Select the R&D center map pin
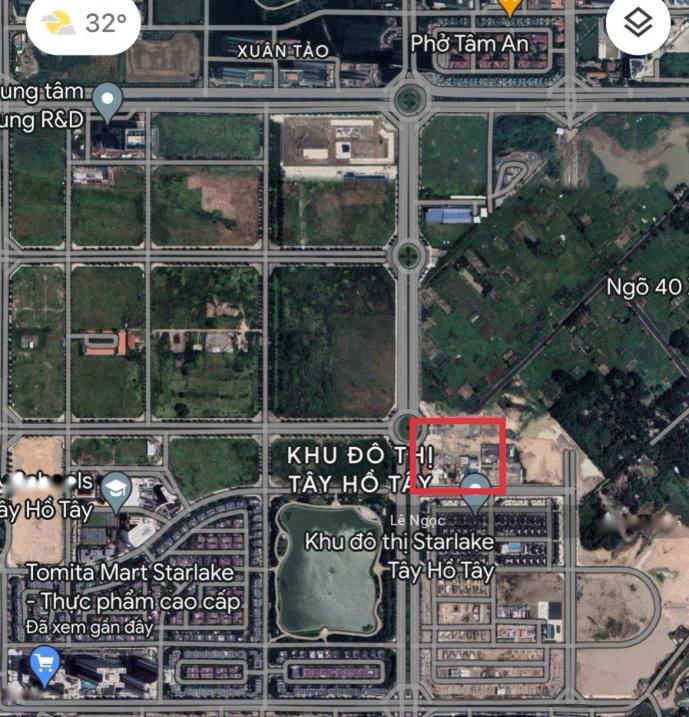The width and height of the screenshot is (689, 717). (108, 98)
